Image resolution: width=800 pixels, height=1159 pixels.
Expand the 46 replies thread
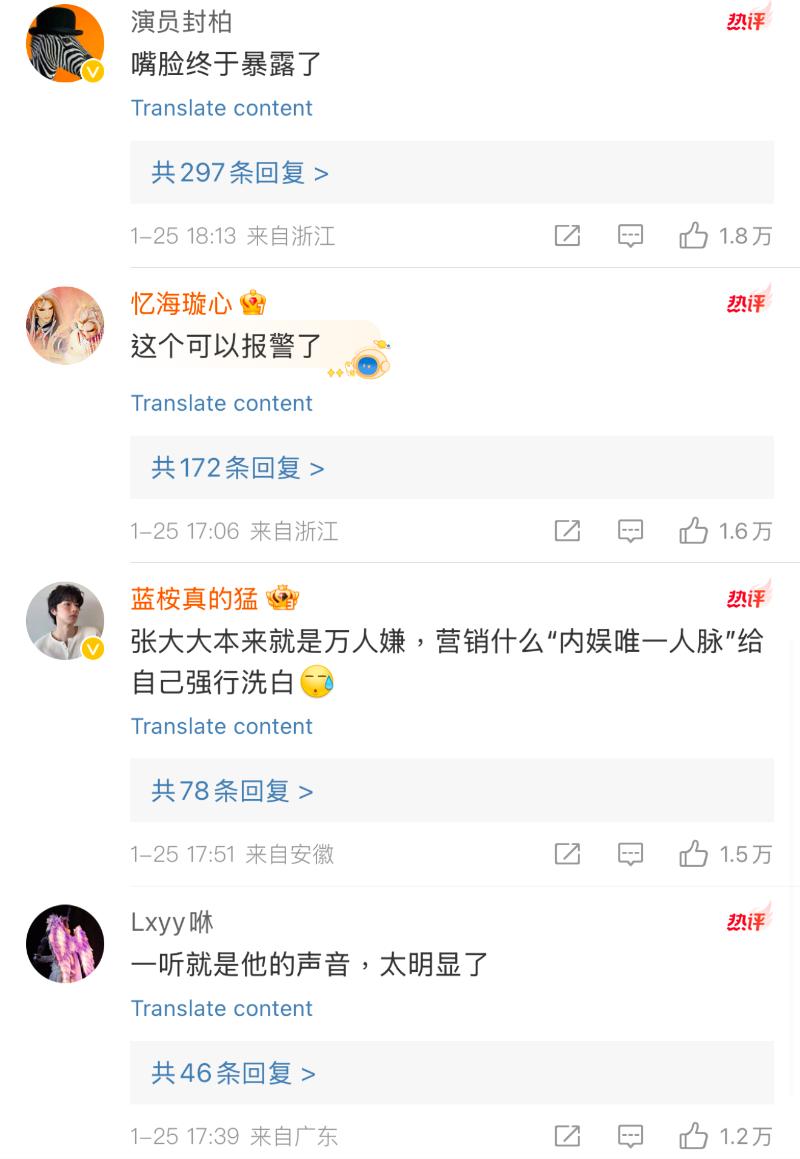pyautogui.click(x=233, y=1073)
